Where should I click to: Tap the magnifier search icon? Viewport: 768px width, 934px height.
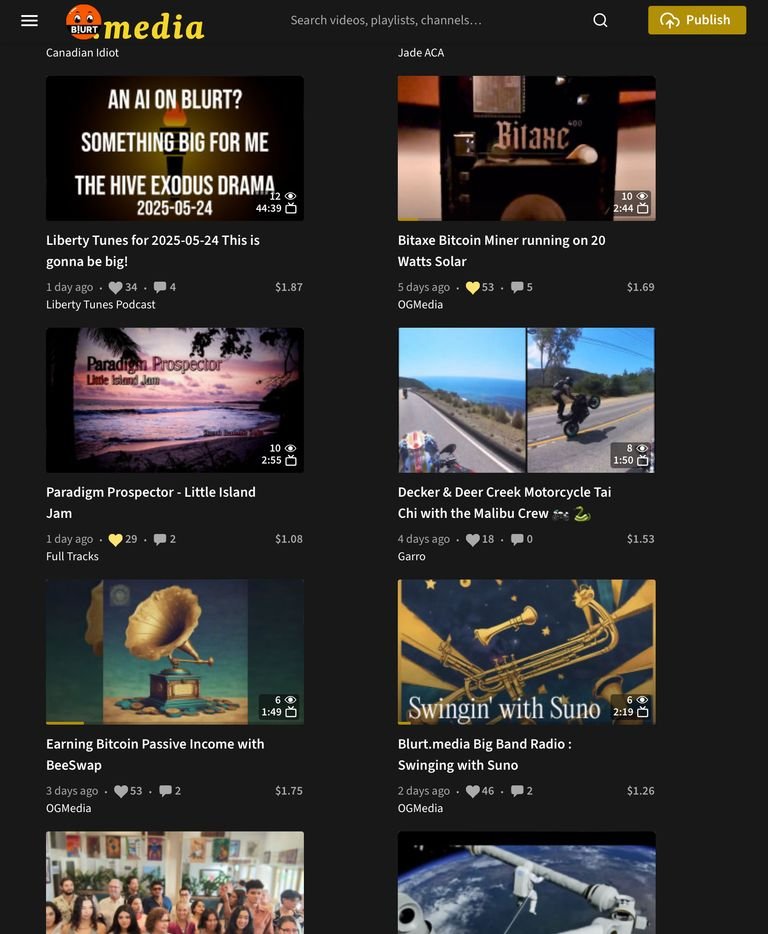tap(600, 20)
